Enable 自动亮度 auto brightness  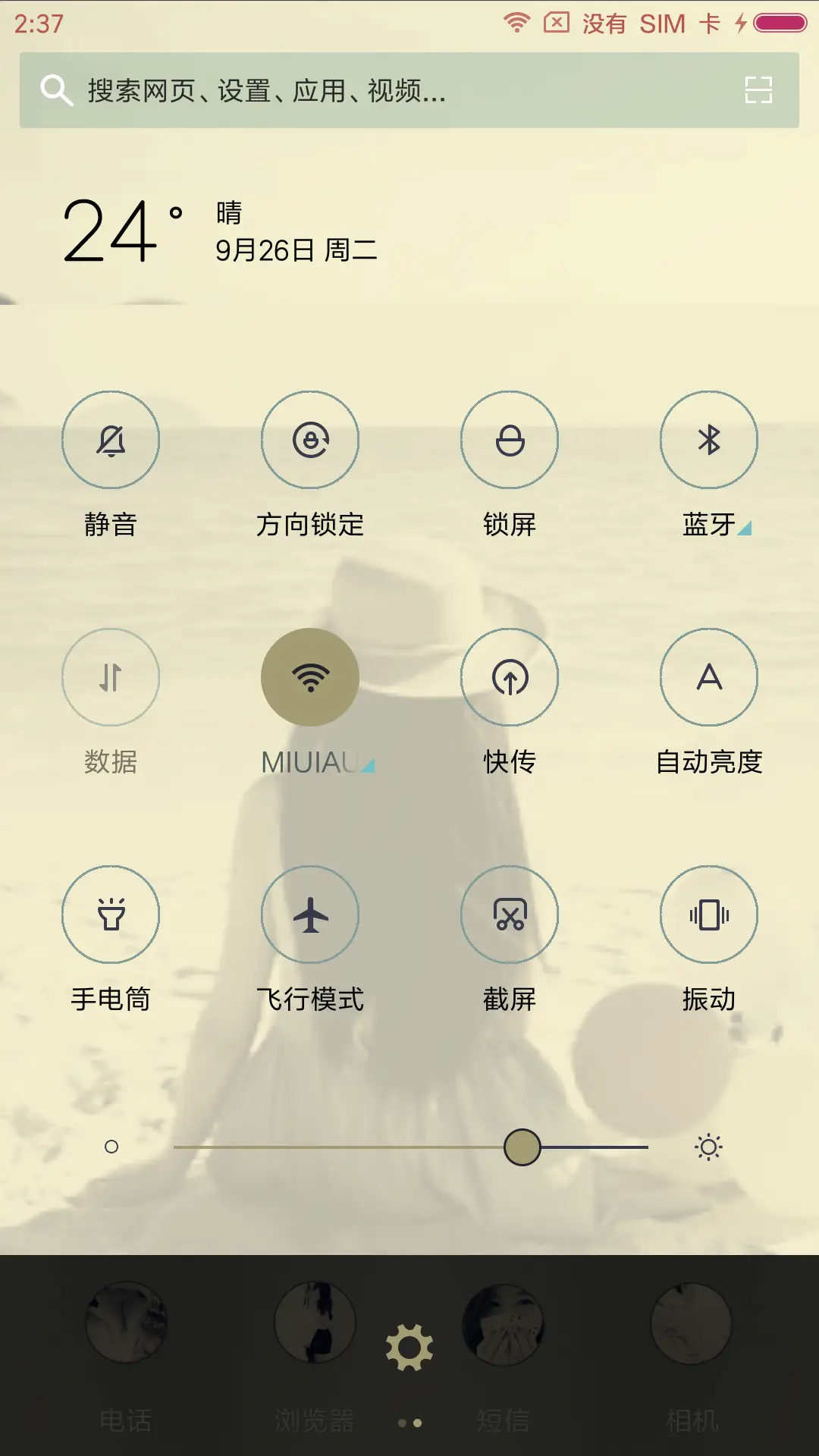click(x=708, y=678)
